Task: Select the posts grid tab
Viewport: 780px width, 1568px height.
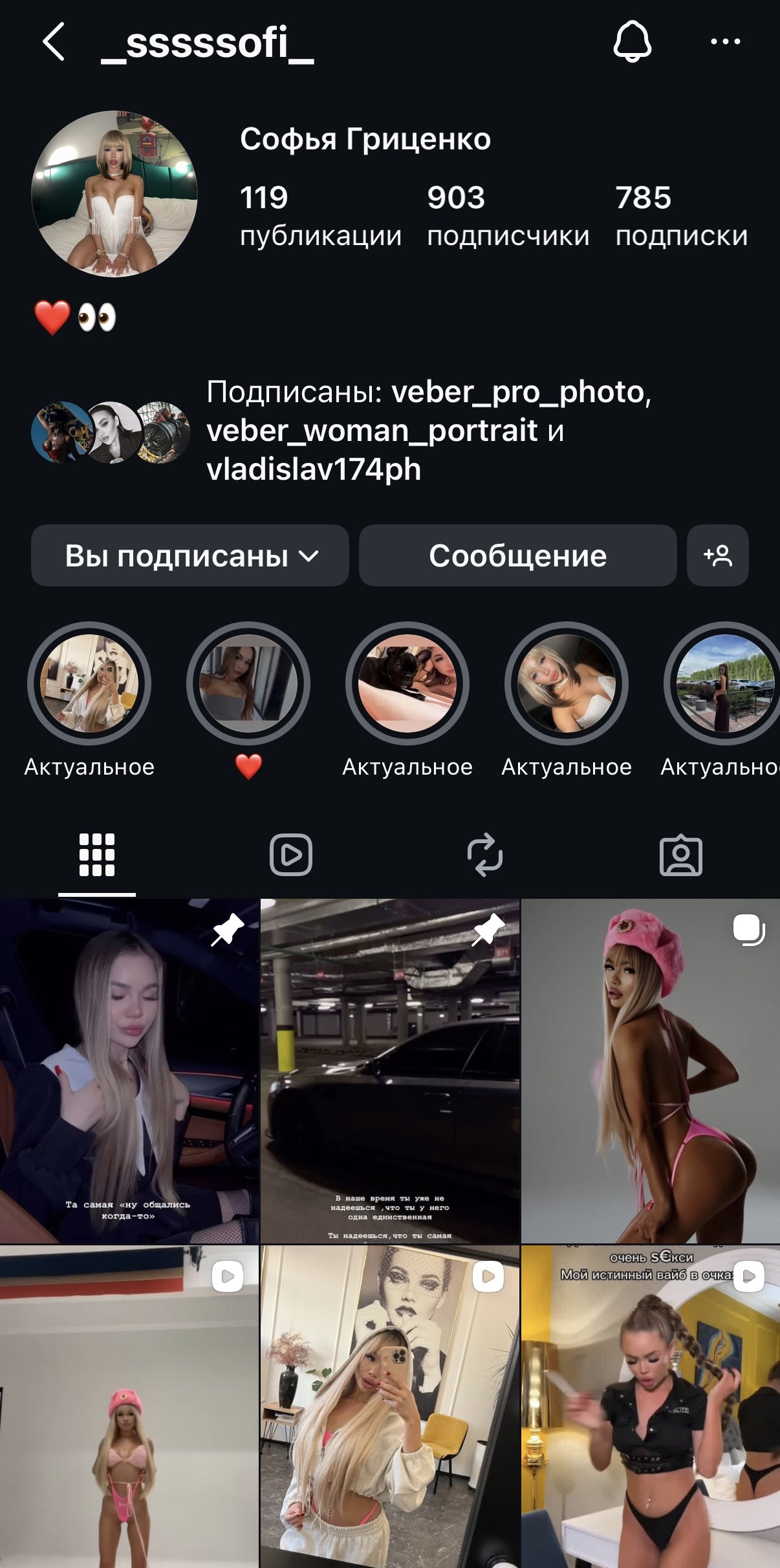Action: click(x=97, y=855)
